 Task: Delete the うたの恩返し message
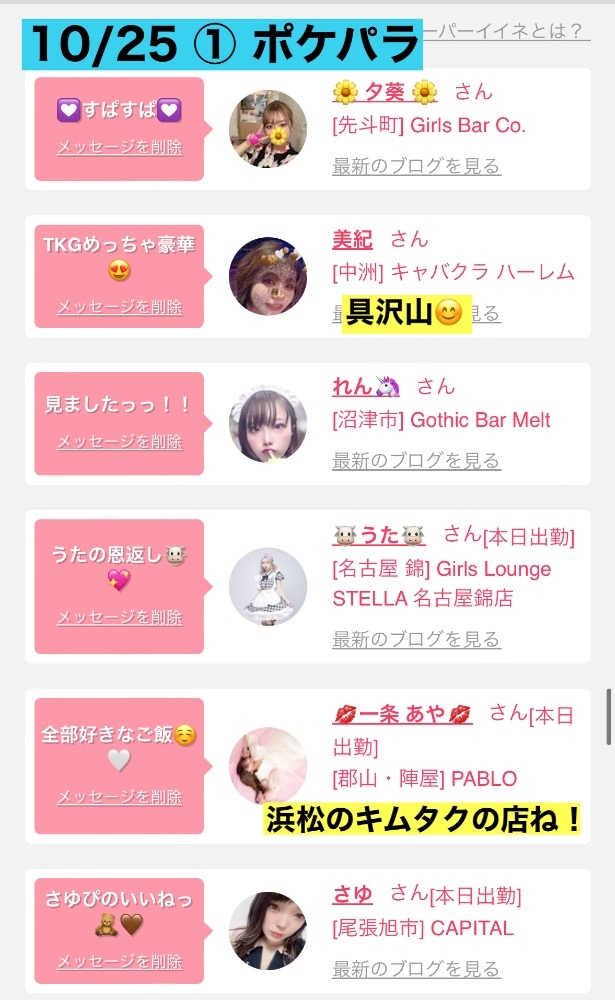point(119,618)
